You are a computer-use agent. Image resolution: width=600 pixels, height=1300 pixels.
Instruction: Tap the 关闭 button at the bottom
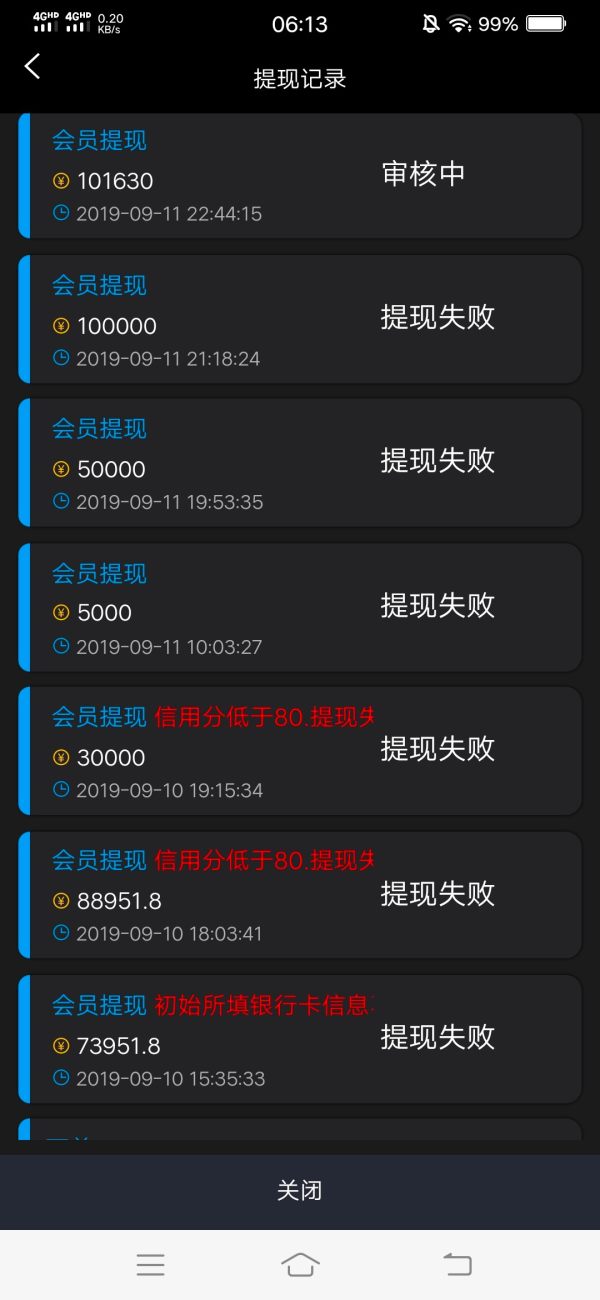pyautogui.click(x=300, y=1191)
